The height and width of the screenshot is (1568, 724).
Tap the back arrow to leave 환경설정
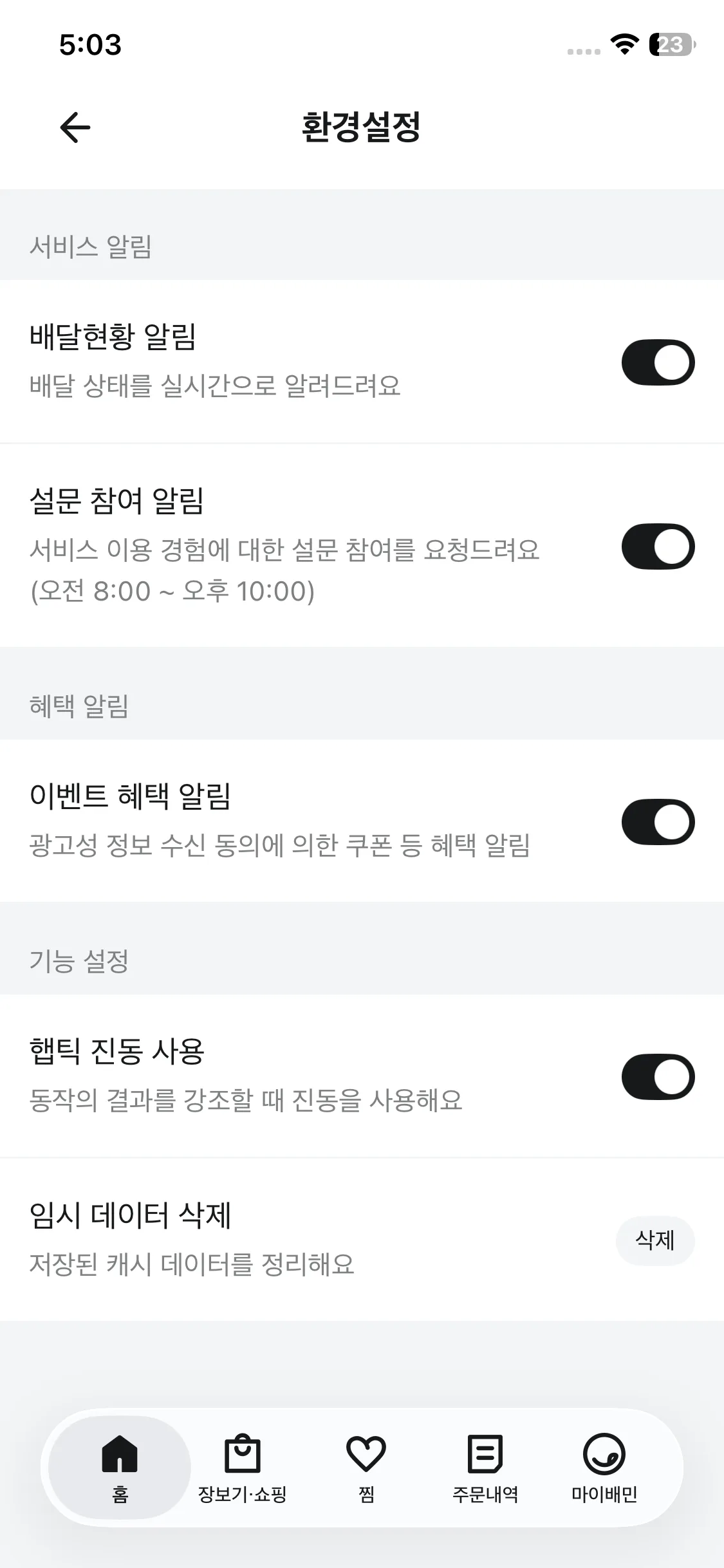click(x=75, y=127)
